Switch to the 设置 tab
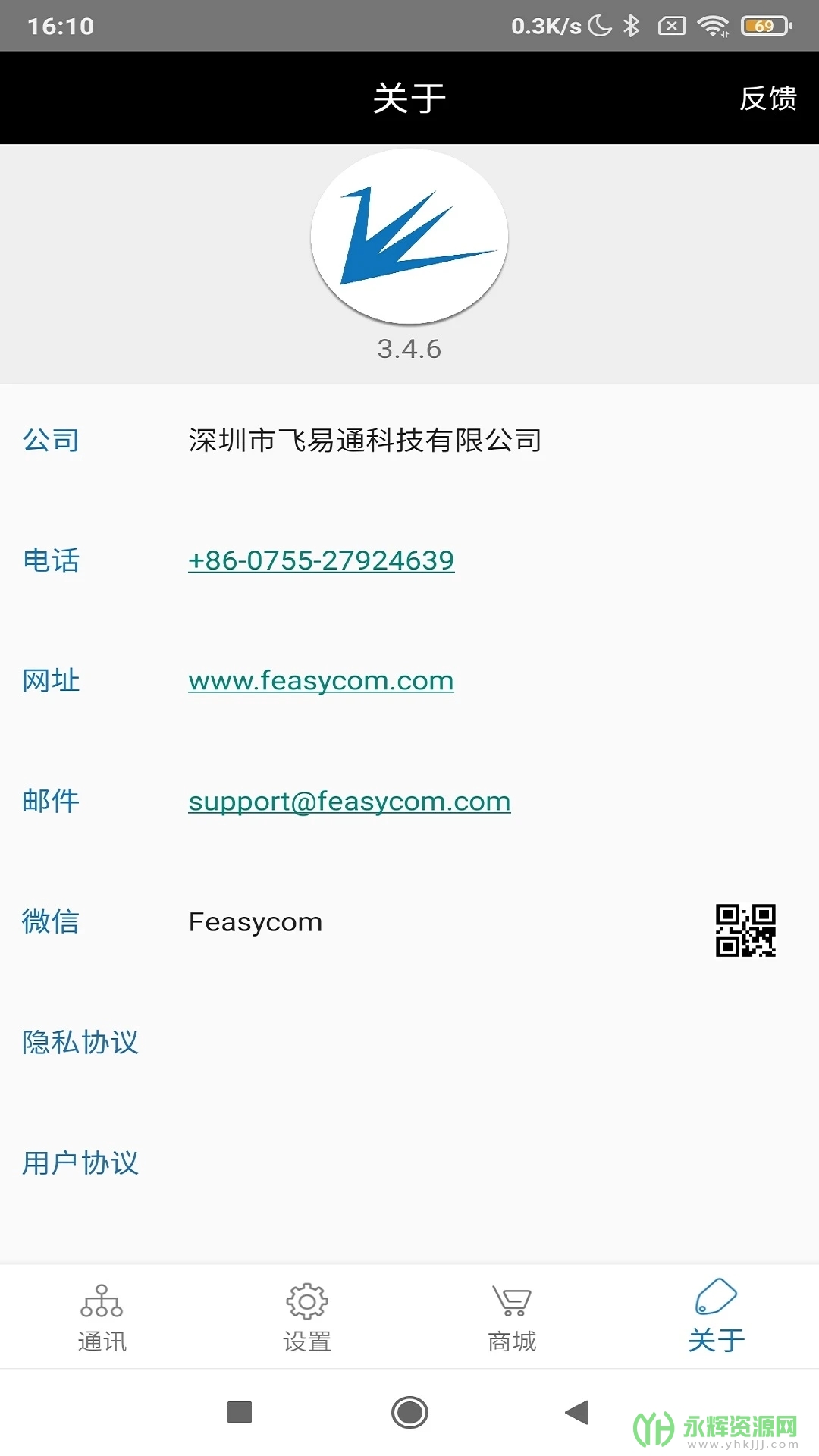Viewport: 819px width, 1456px height. tap(307, 1318)
